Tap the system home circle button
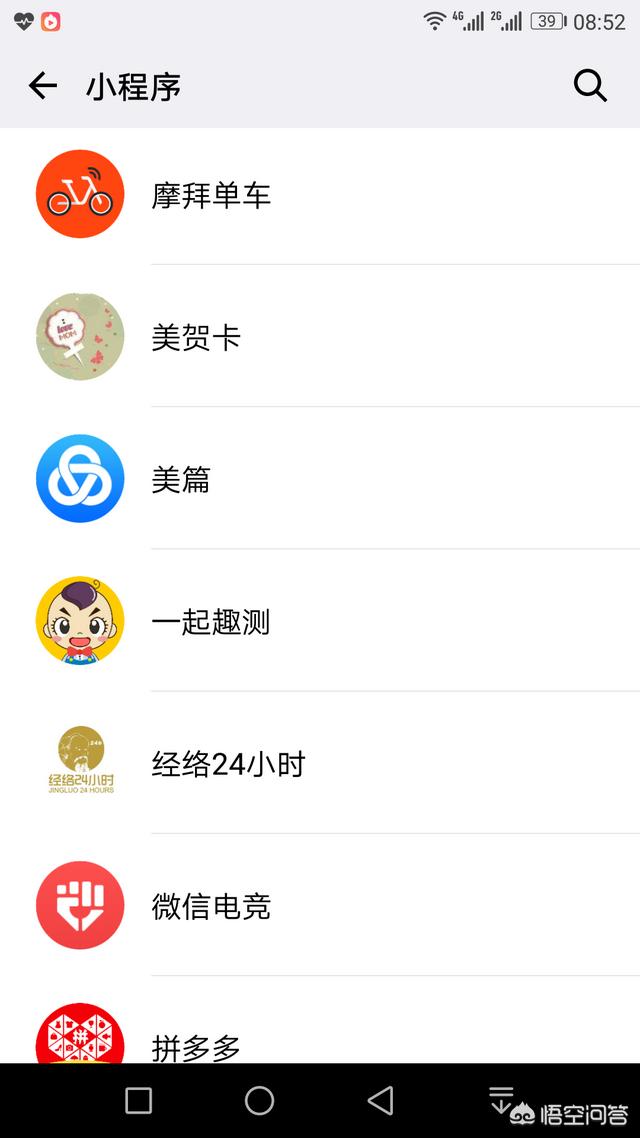640x1138 pixels. tap(259, 1101)
